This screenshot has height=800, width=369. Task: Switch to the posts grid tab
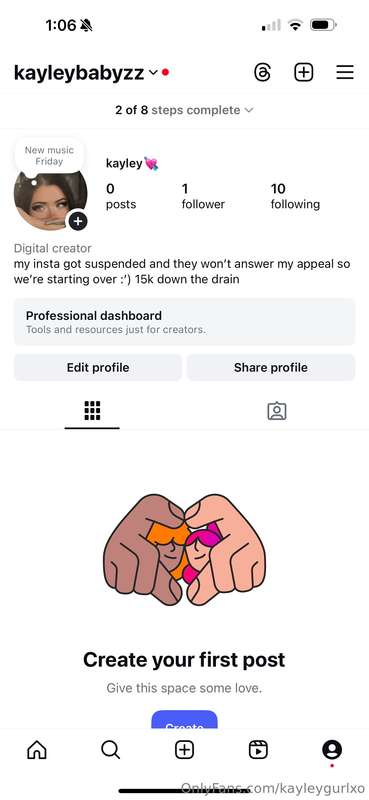92,411
